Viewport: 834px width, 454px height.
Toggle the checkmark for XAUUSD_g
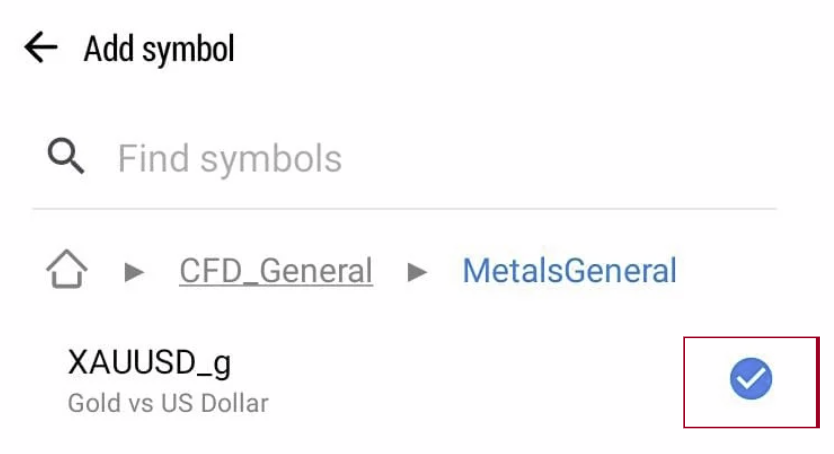(750, 379)
